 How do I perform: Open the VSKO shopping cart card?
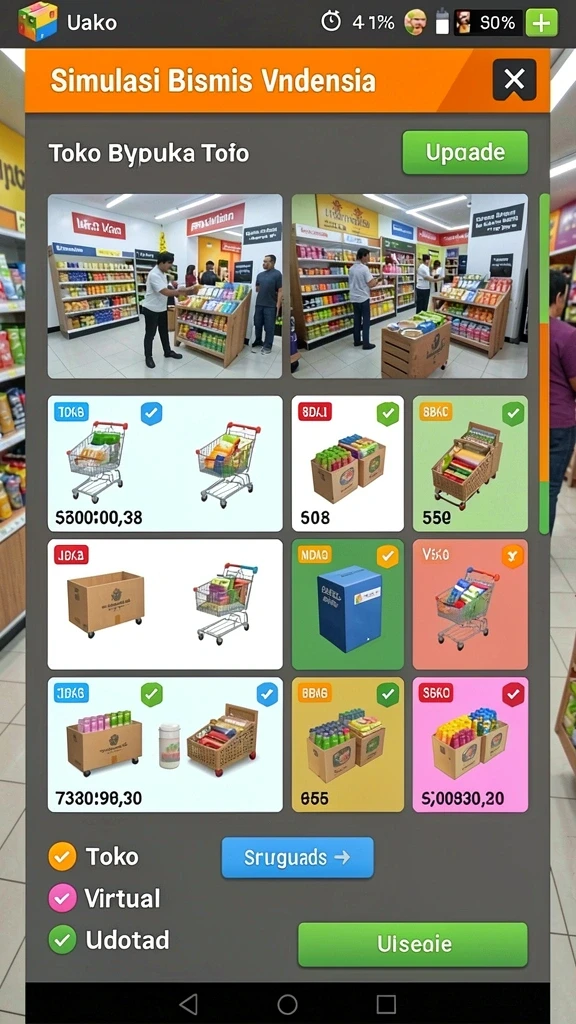470,604
